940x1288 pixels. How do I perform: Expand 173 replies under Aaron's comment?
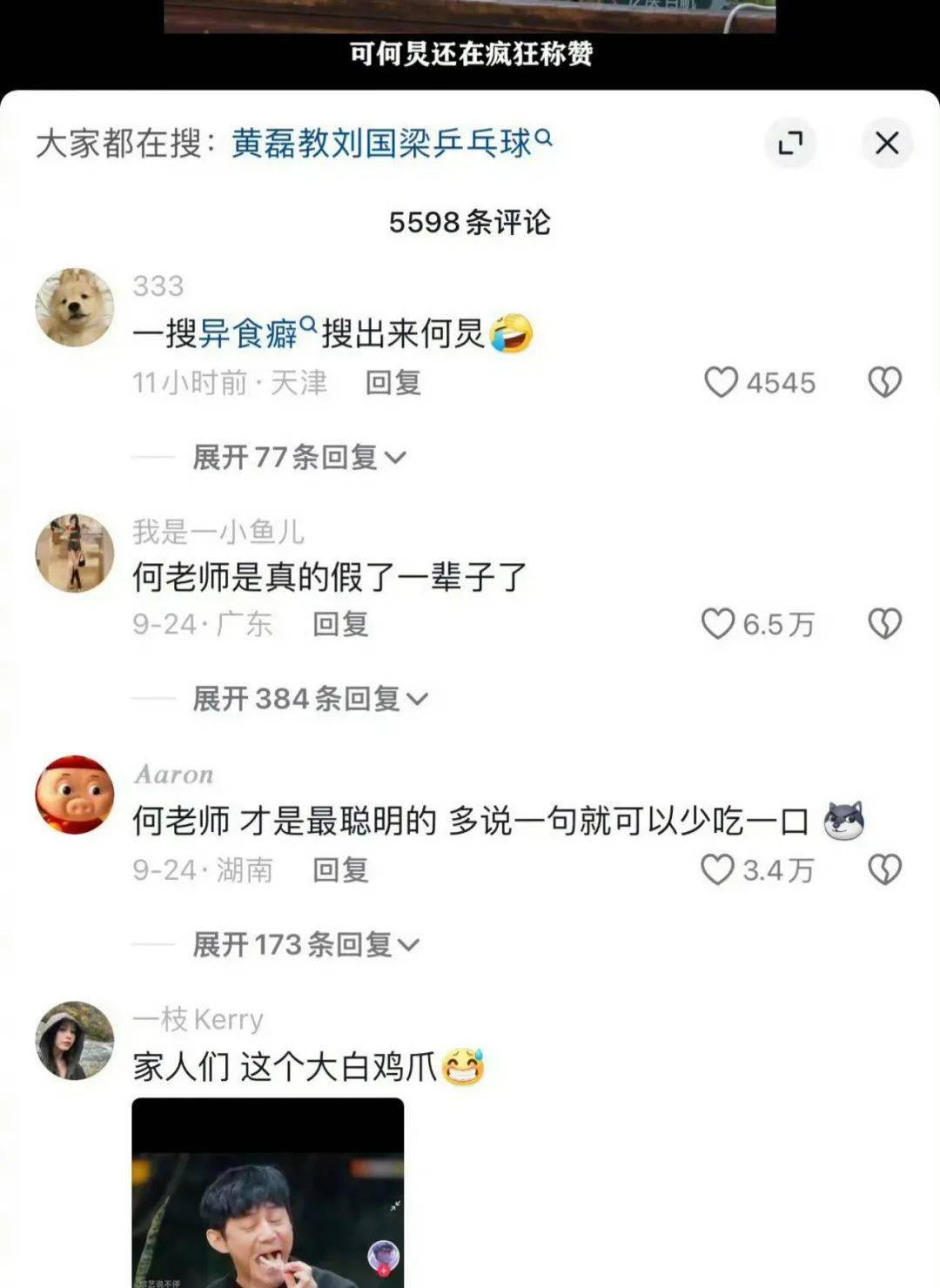tap(305, 944)
